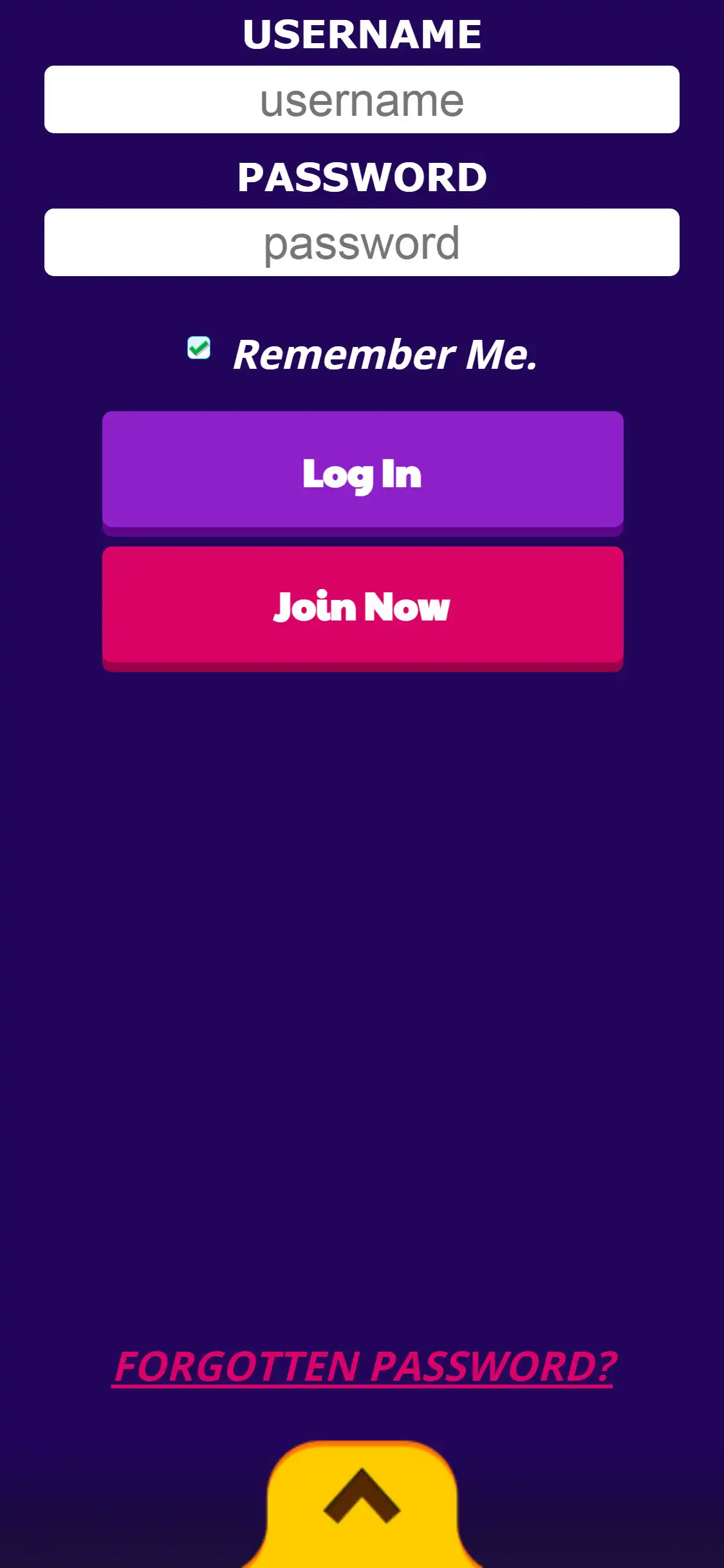Uncheck the Remember Me checkbox

199,348
